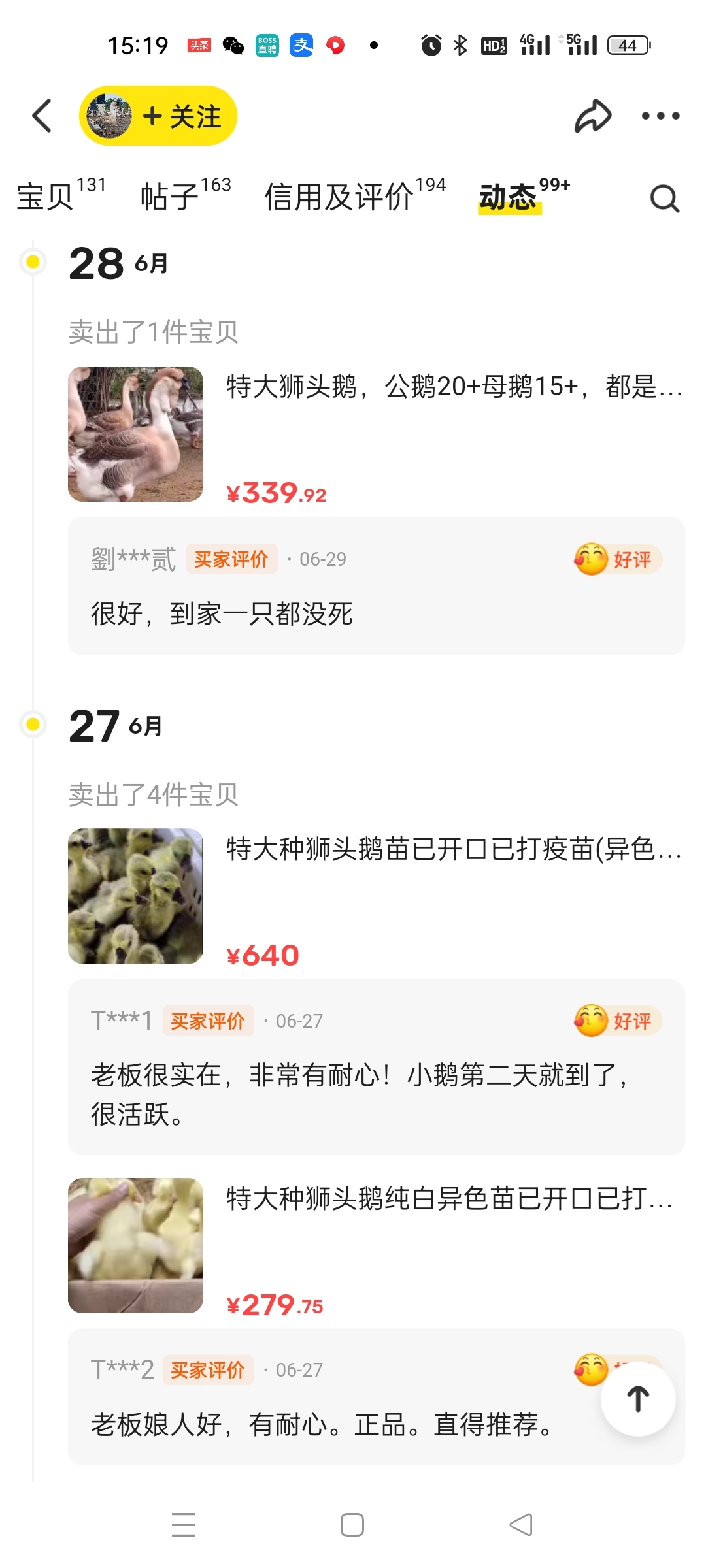This screenshot has width=706, height=1568.
Task: Follow the seller with +关注 button
Action: point(181,116)
